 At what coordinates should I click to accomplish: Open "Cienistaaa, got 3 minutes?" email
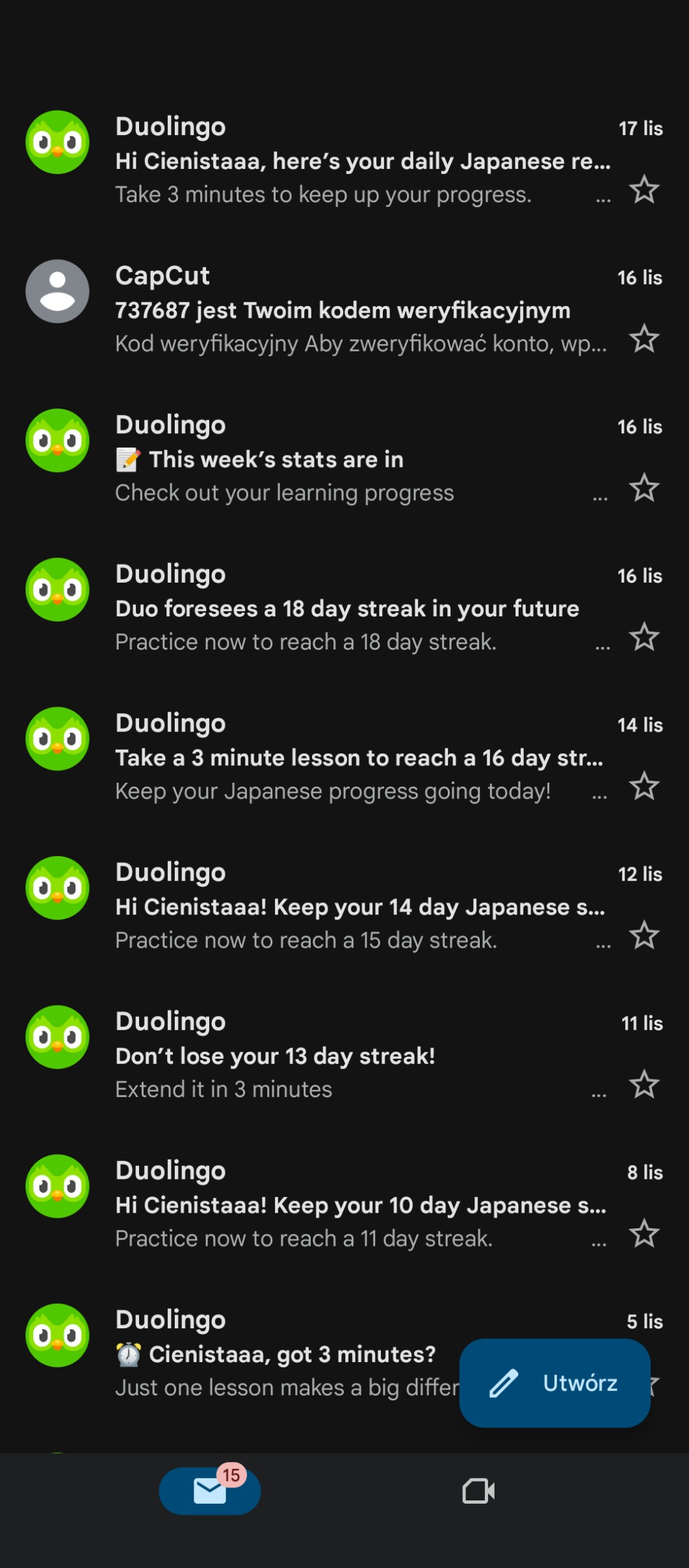coord(279,1354)
